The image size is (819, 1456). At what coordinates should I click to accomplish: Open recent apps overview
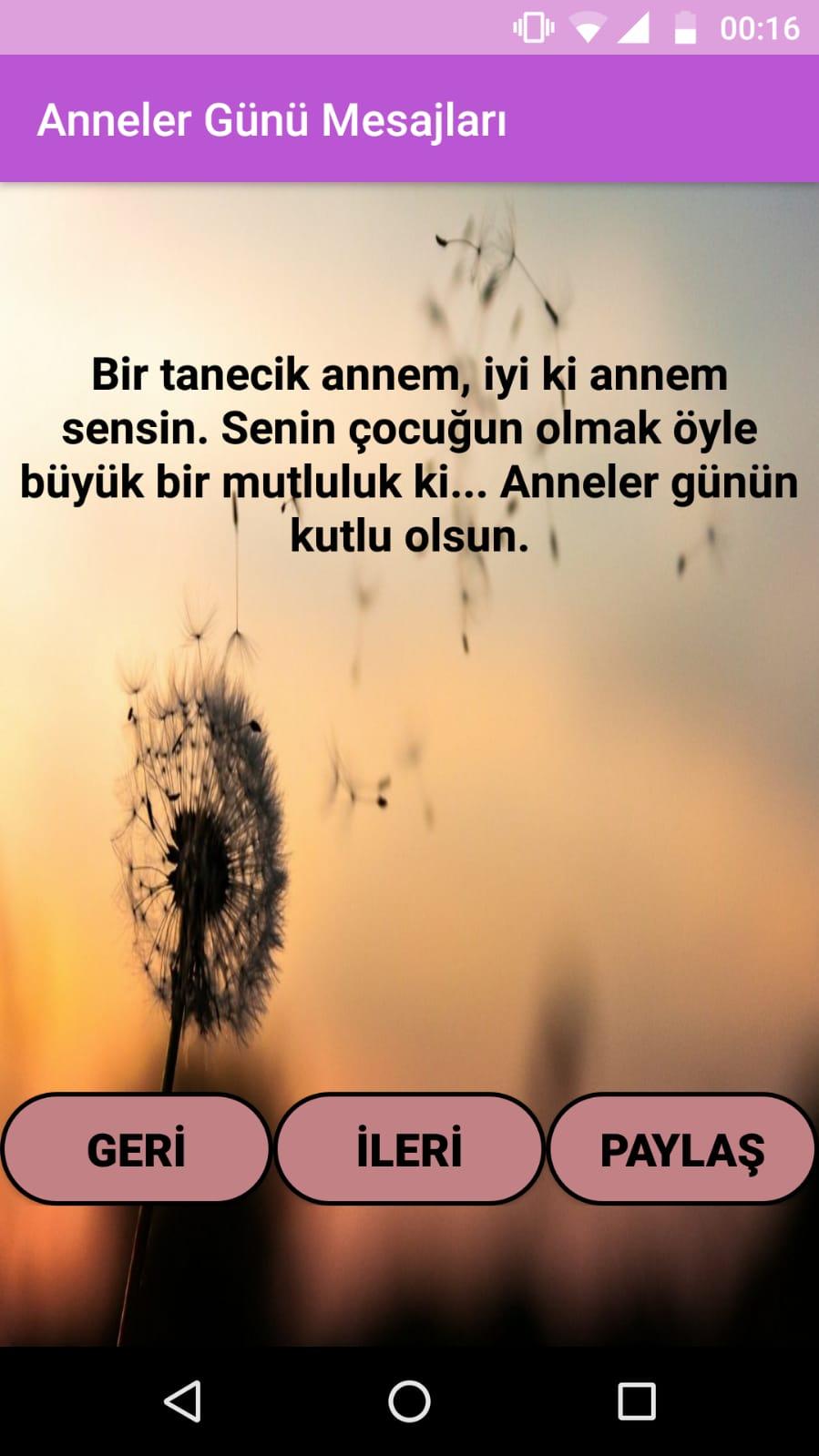click(637, 1401)
